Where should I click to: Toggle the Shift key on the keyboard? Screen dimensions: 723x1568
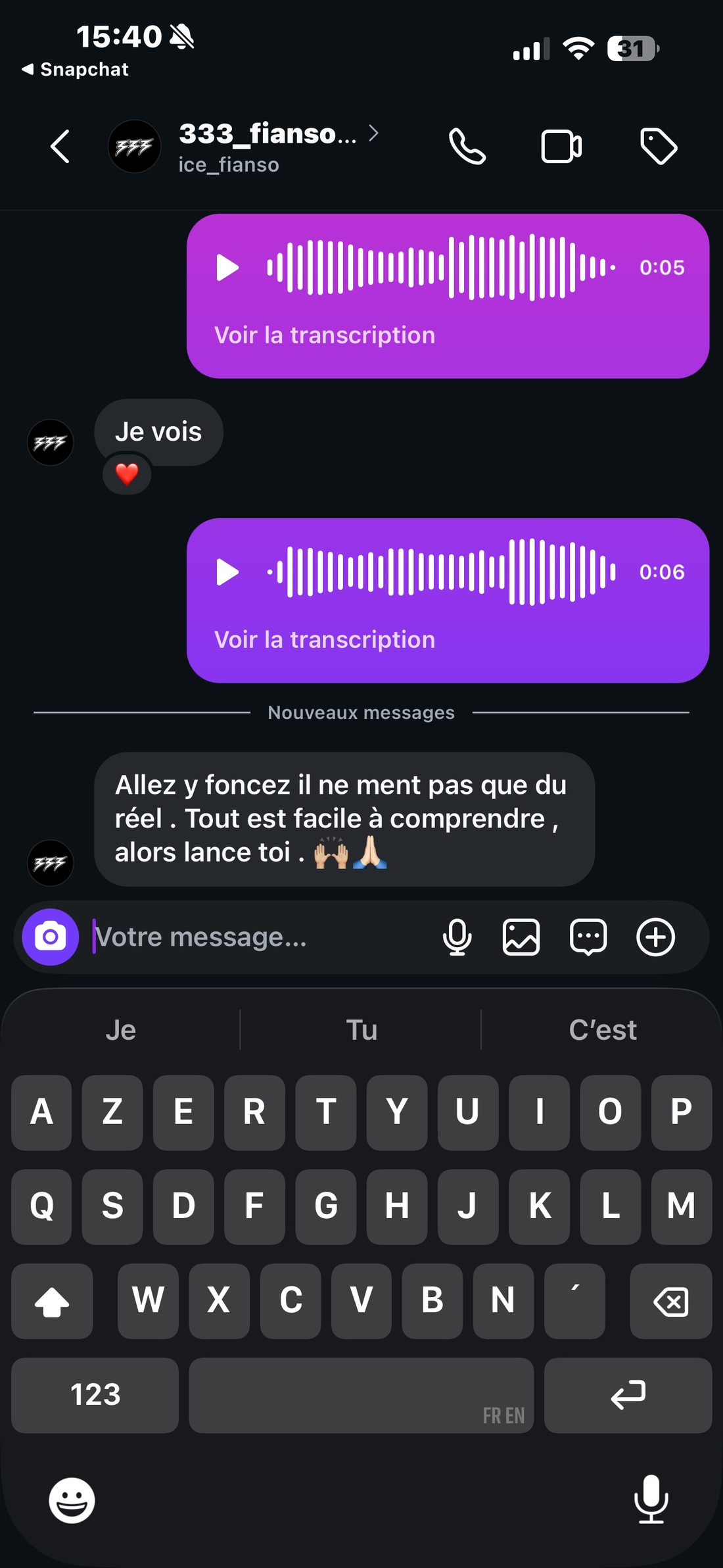(x=52, y=1302)
